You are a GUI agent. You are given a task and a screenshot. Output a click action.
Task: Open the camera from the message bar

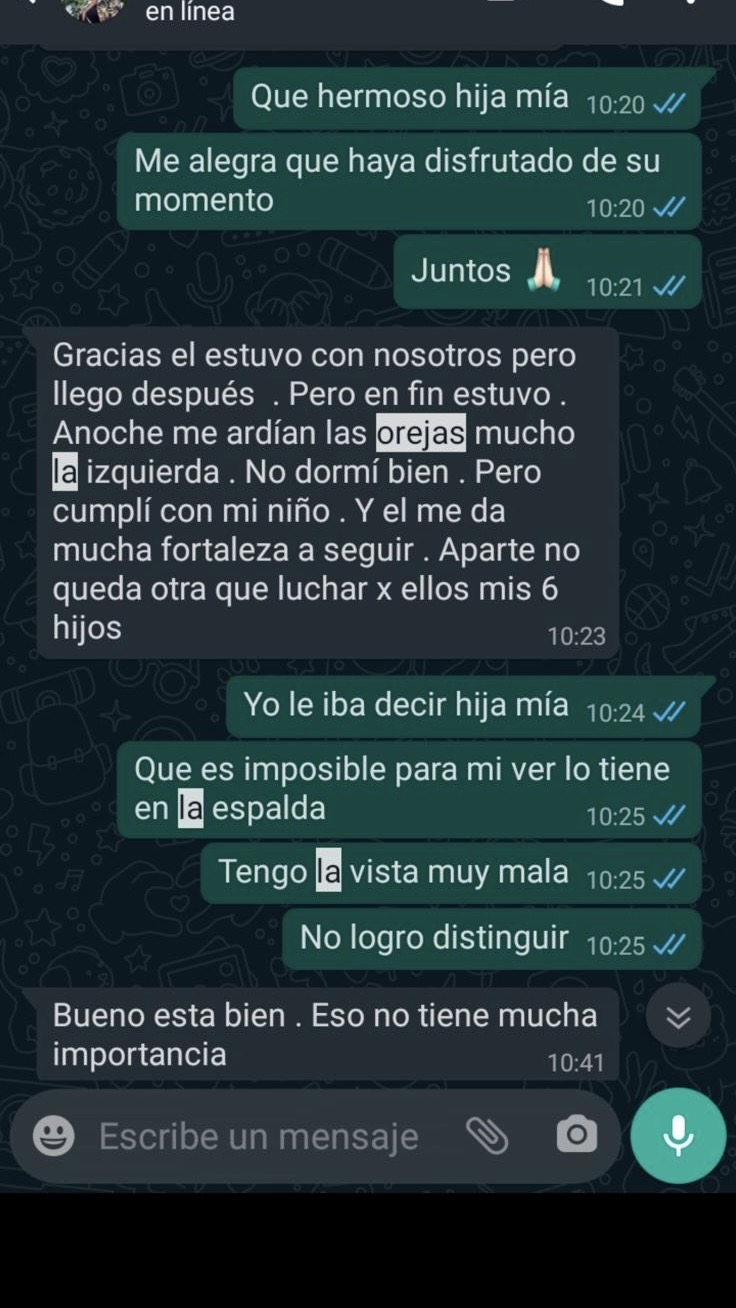(x=576, y=1136)
